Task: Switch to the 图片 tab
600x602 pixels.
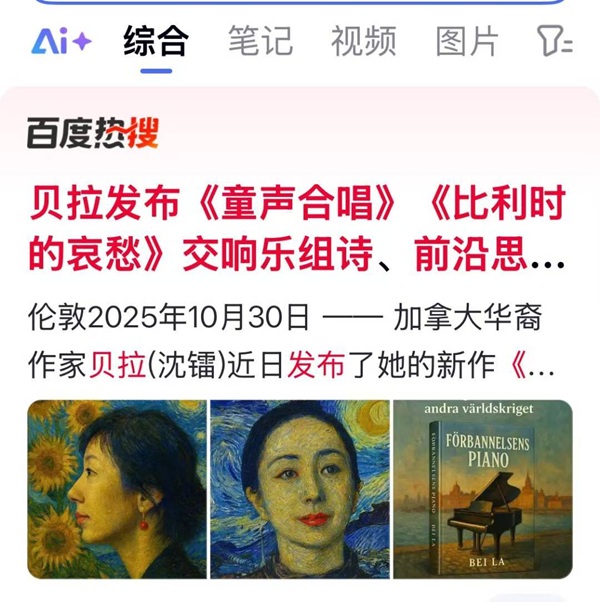Action: (x=467, y=41)
